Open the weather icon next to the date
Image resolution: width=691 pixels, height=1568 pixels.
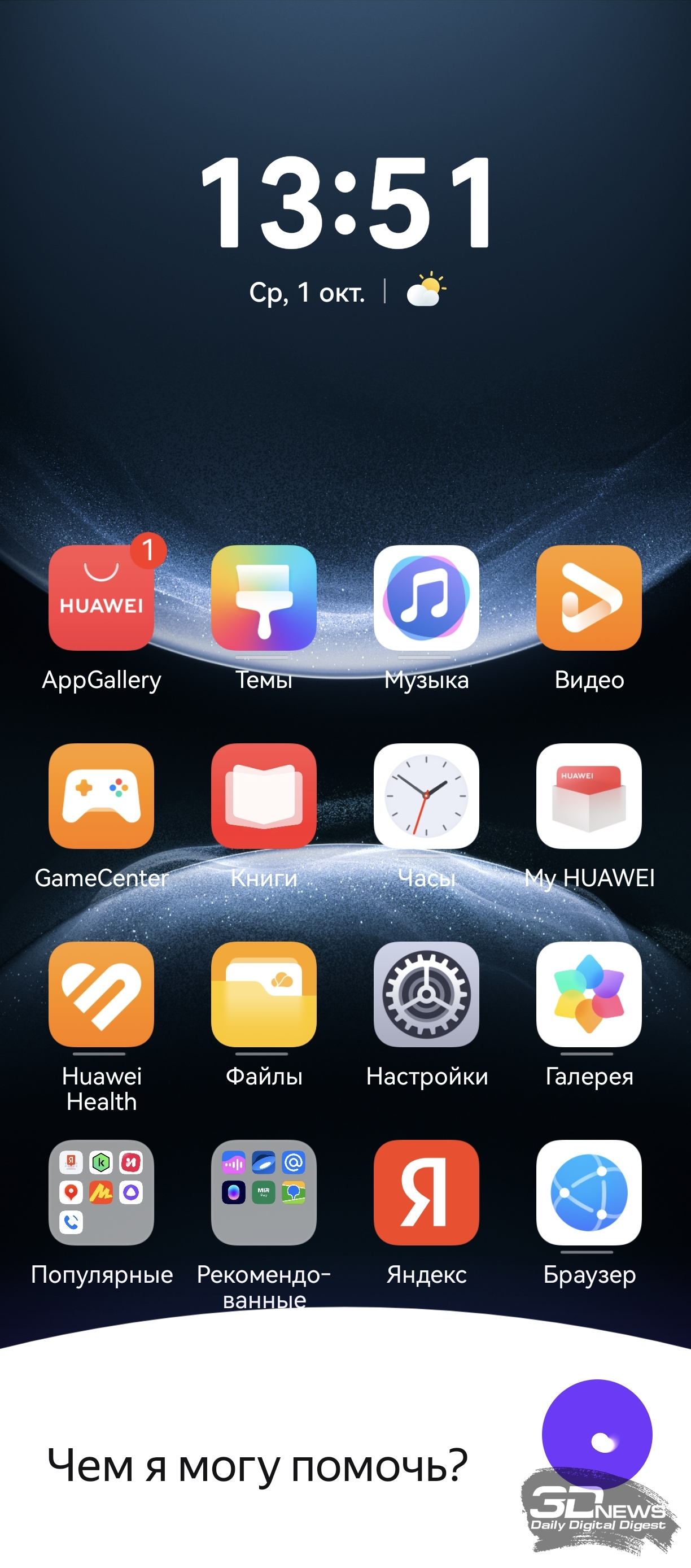tap(426, 290)
